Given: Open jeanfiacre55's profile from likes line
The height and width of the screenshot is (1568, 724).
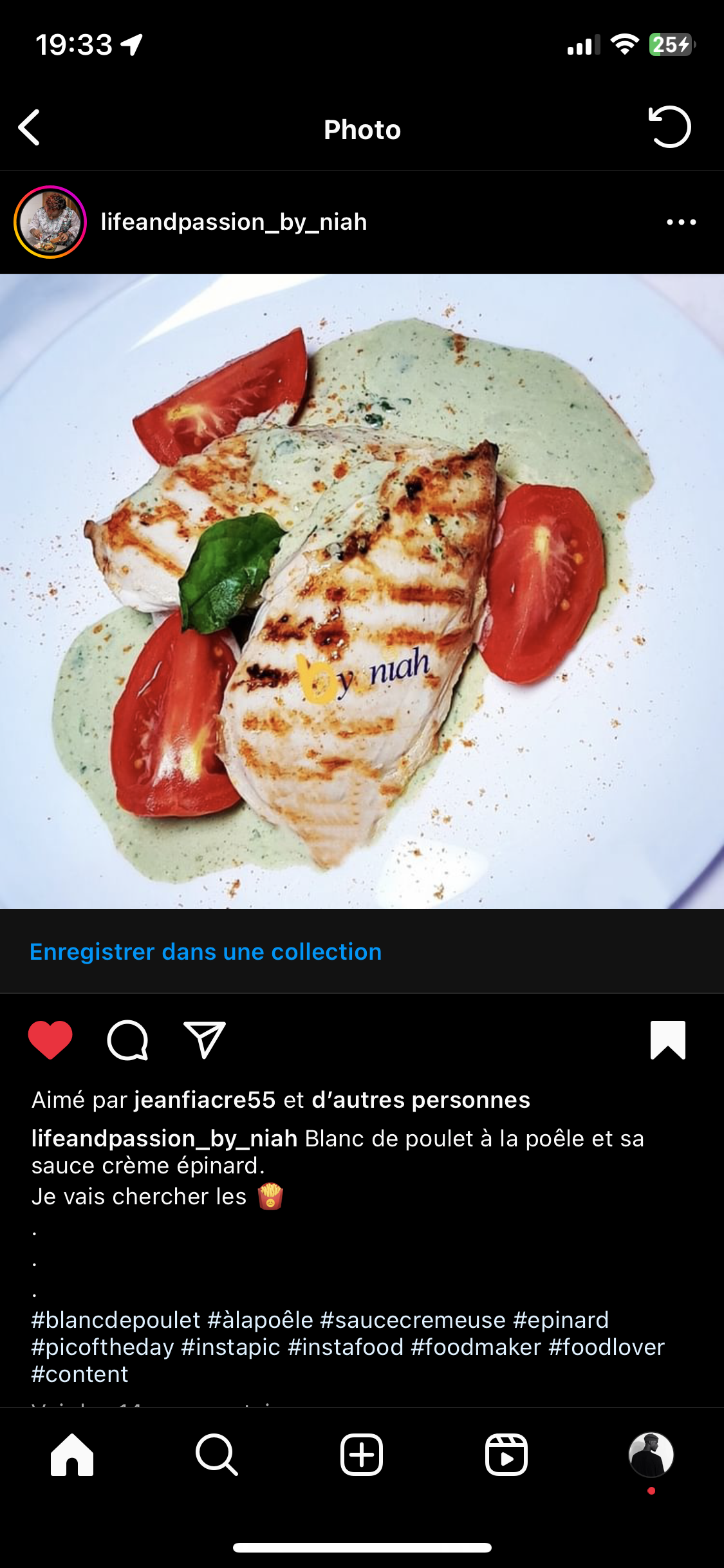Looking at the screenshot, I should (205, 1100).
